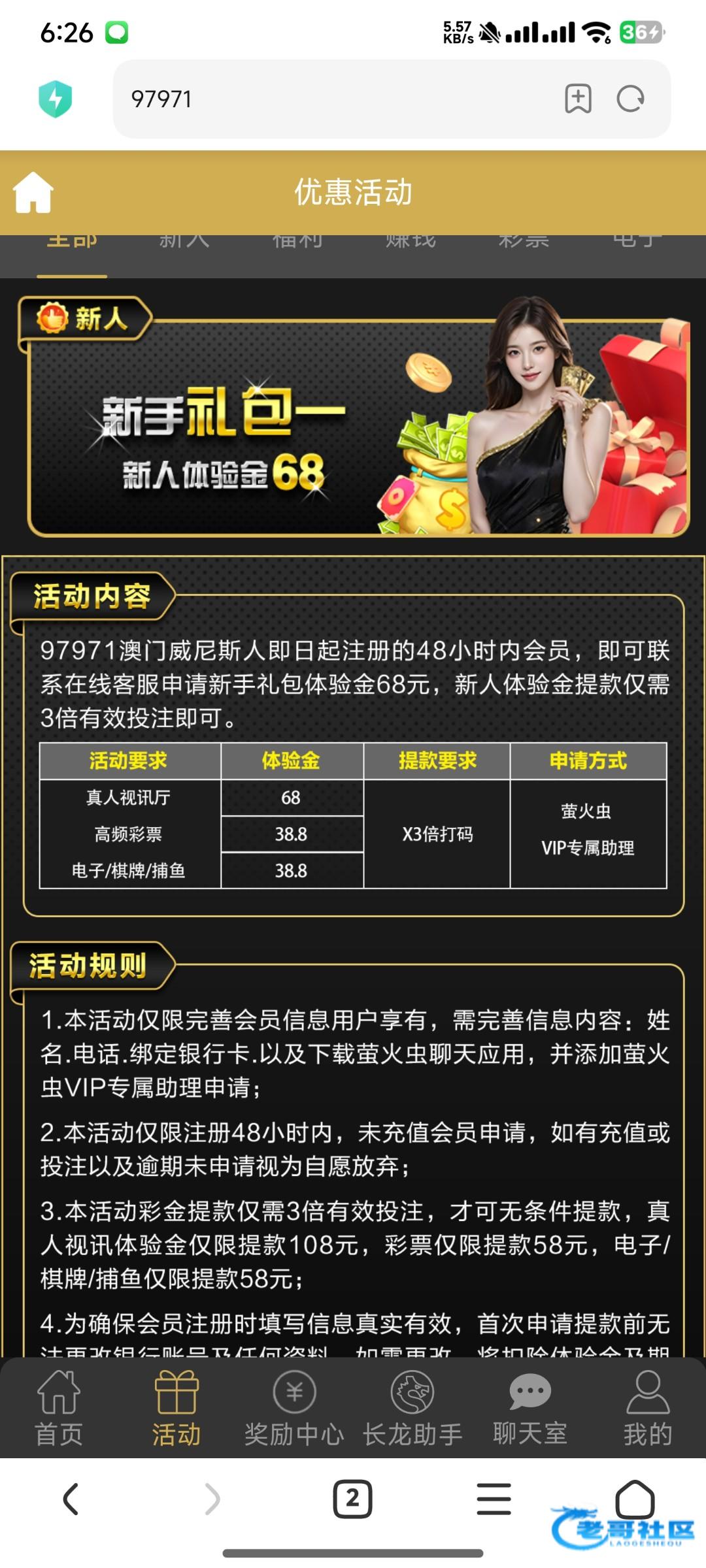Viewport: 706px width, 1568px height.
Task: Open the browser tab switcher showing 2
Action: pyautogui.click(x=352, y=1499)
